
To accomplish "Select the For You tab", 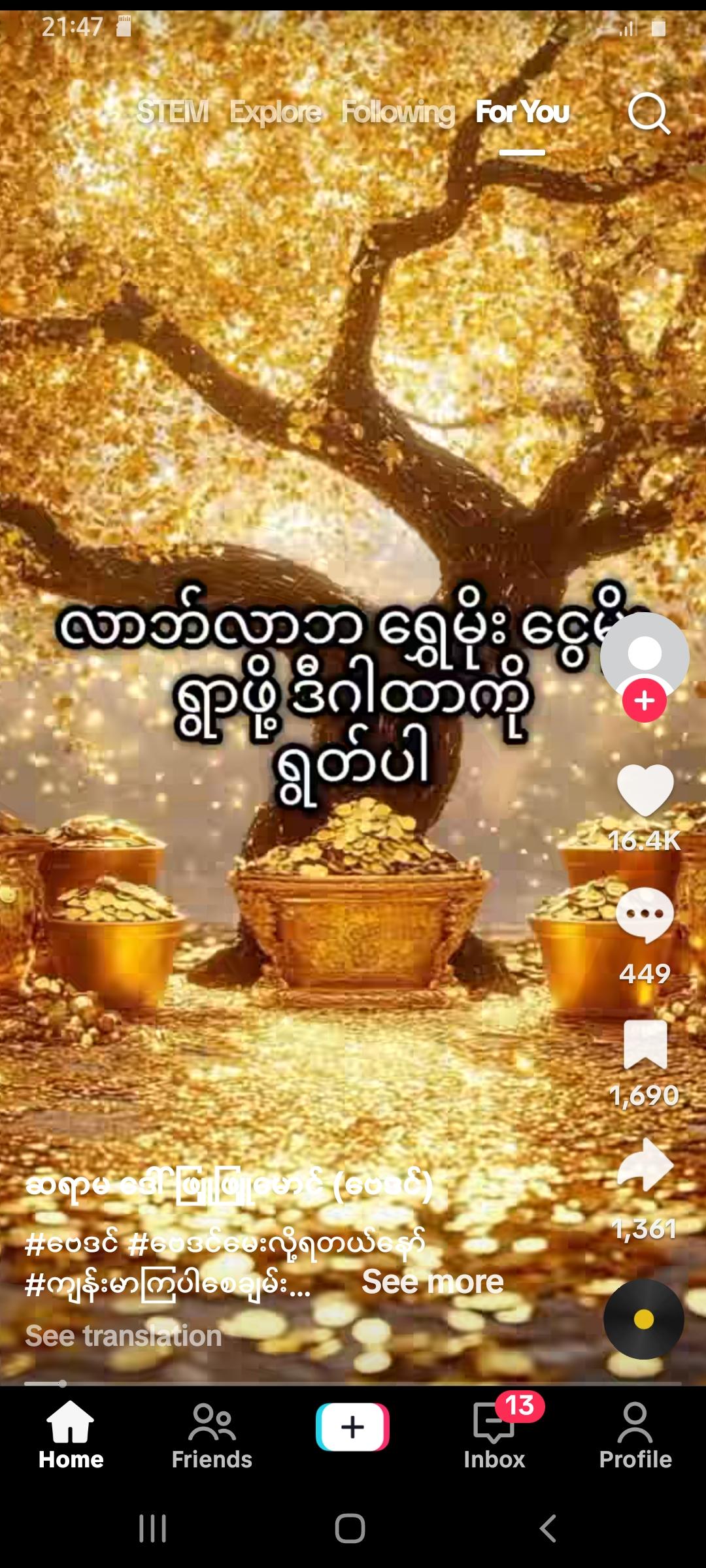I will coord(522,112).
